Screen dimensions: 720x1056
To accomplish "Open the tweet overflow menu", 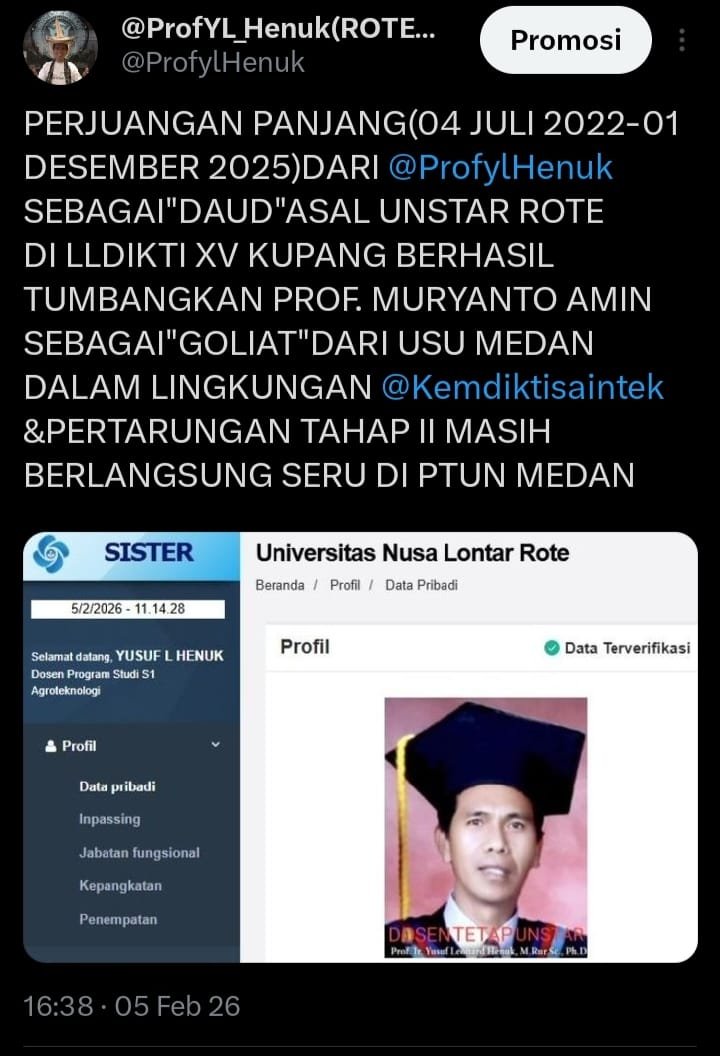I will pos(682,40).
